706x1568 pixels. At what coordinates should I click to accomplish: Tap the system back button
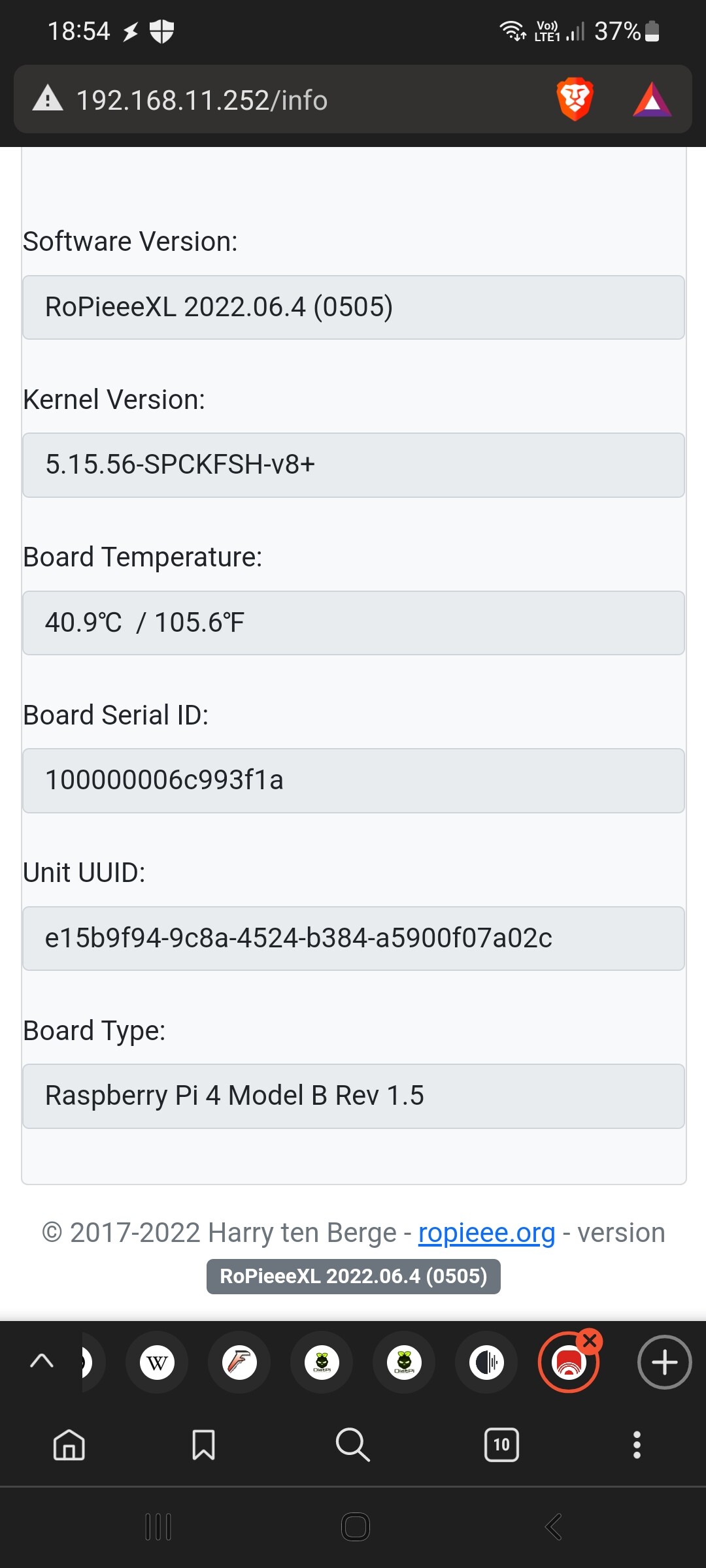pyautogui.click(x=554, y=1527)
